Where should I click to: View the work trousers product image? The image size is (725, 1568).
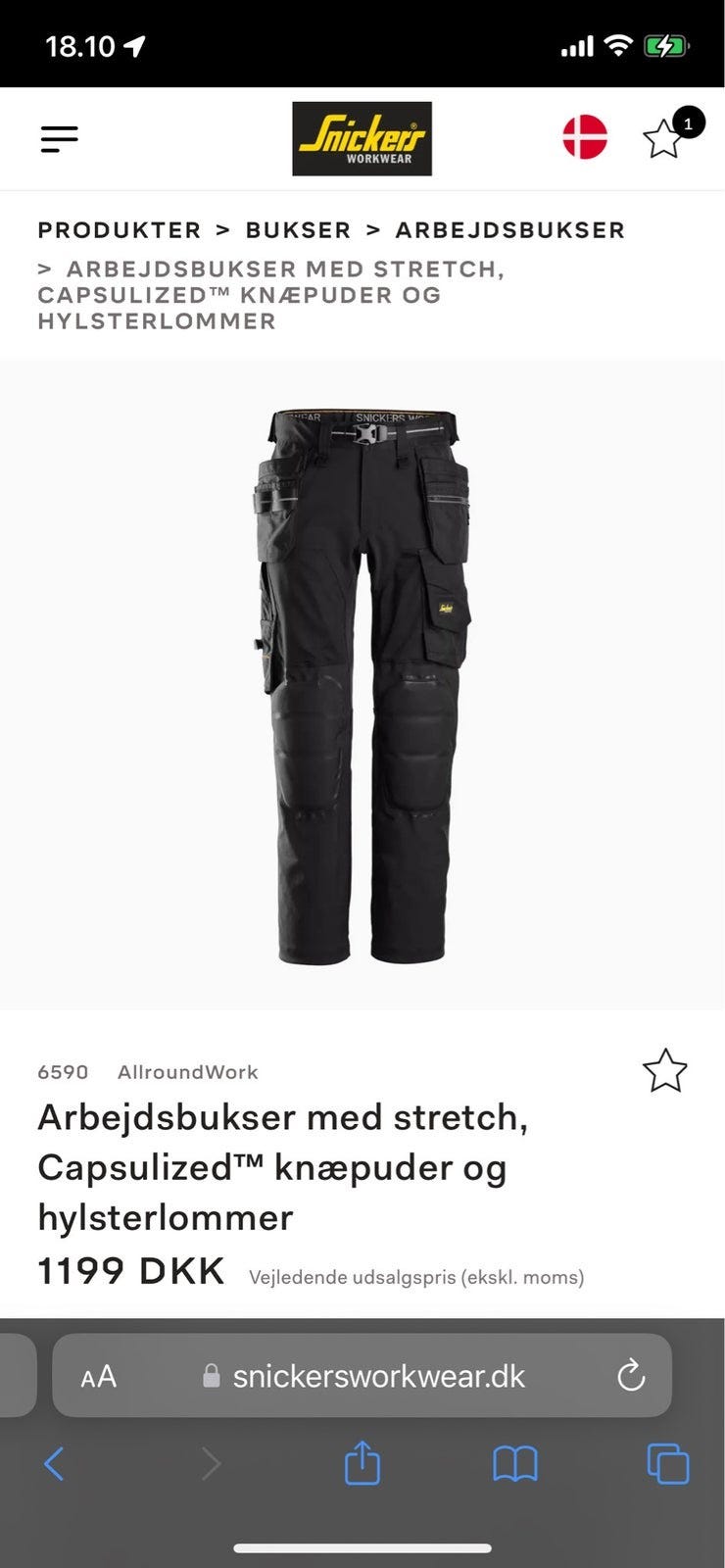(362, 686)
